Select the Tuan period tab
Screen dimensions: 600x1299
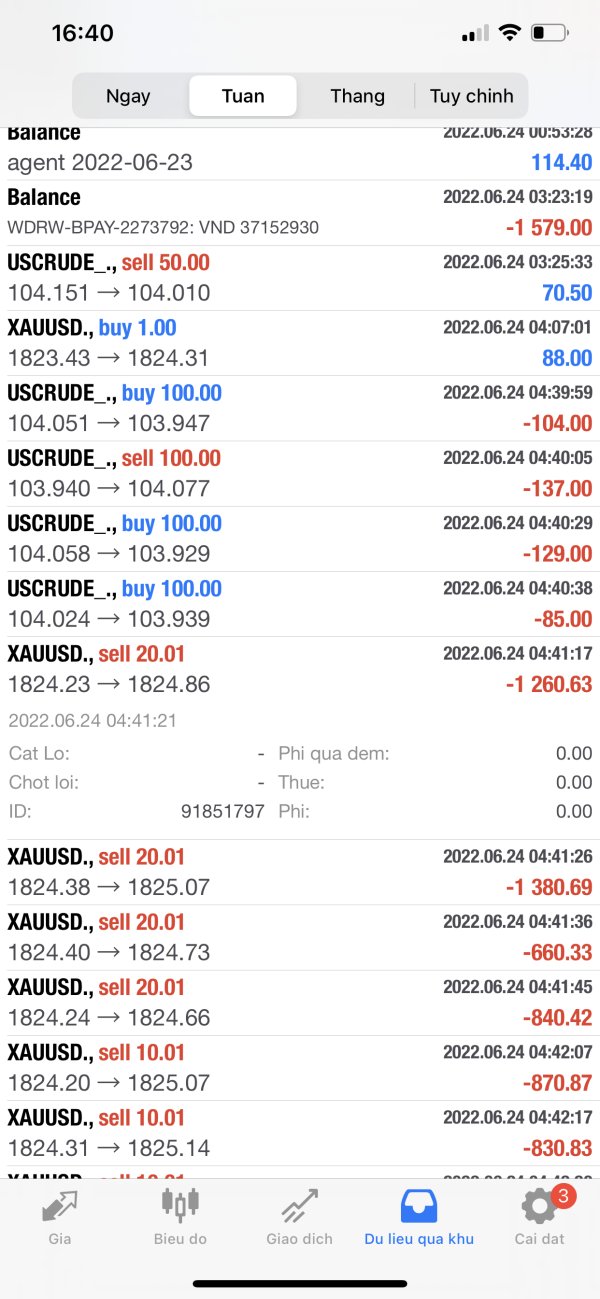pos(243,96)
